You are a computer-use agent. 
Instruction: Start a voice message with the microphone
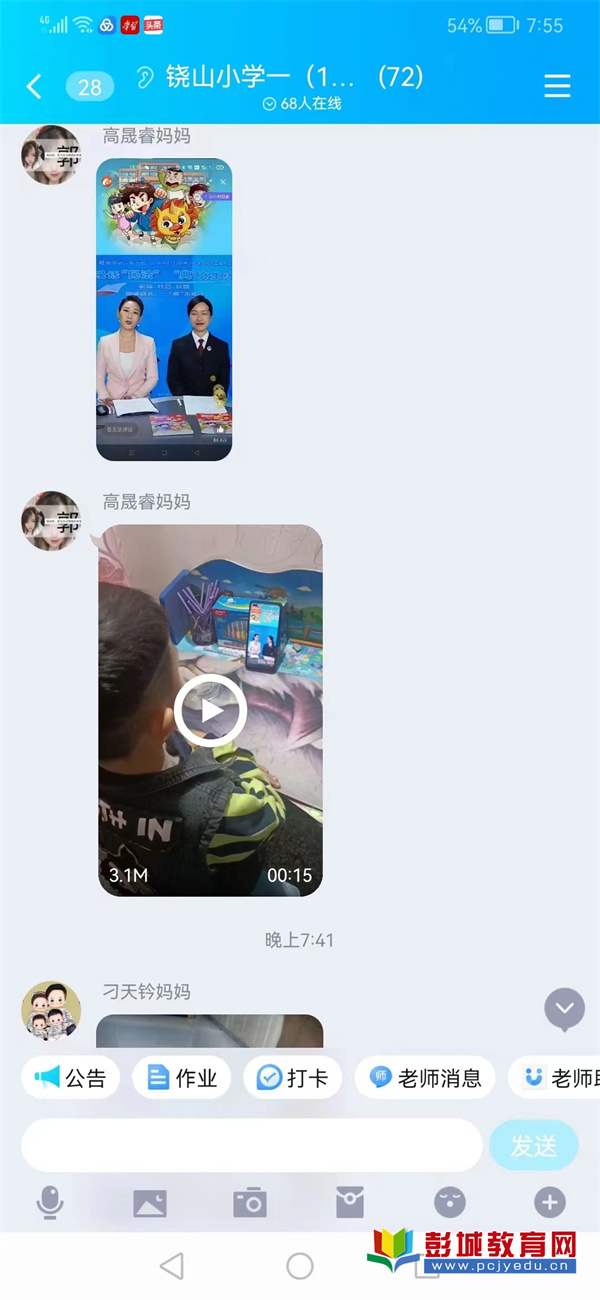click(x=50, y=1202)
